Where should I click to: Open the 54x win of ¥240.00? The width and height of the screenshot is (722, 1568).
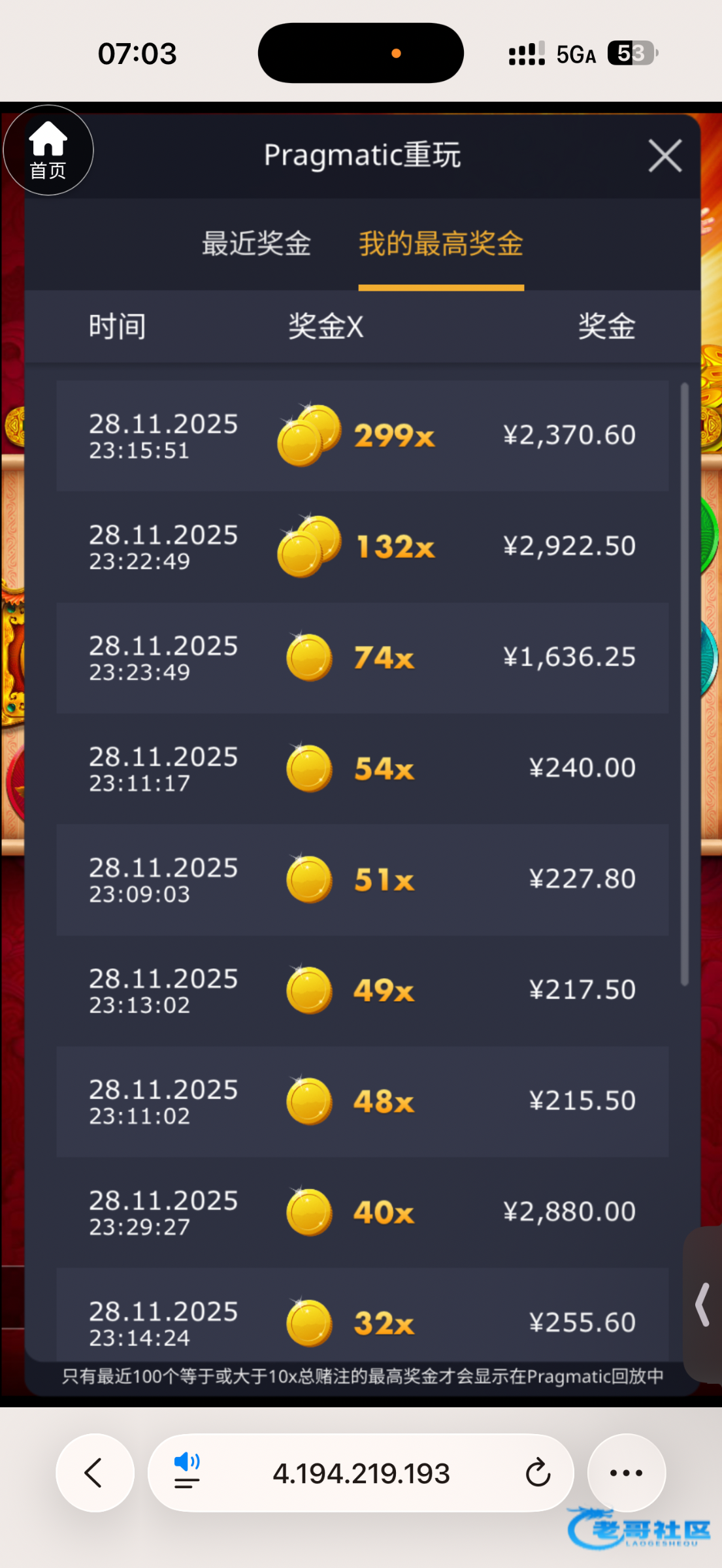click(x=362, y=769)
